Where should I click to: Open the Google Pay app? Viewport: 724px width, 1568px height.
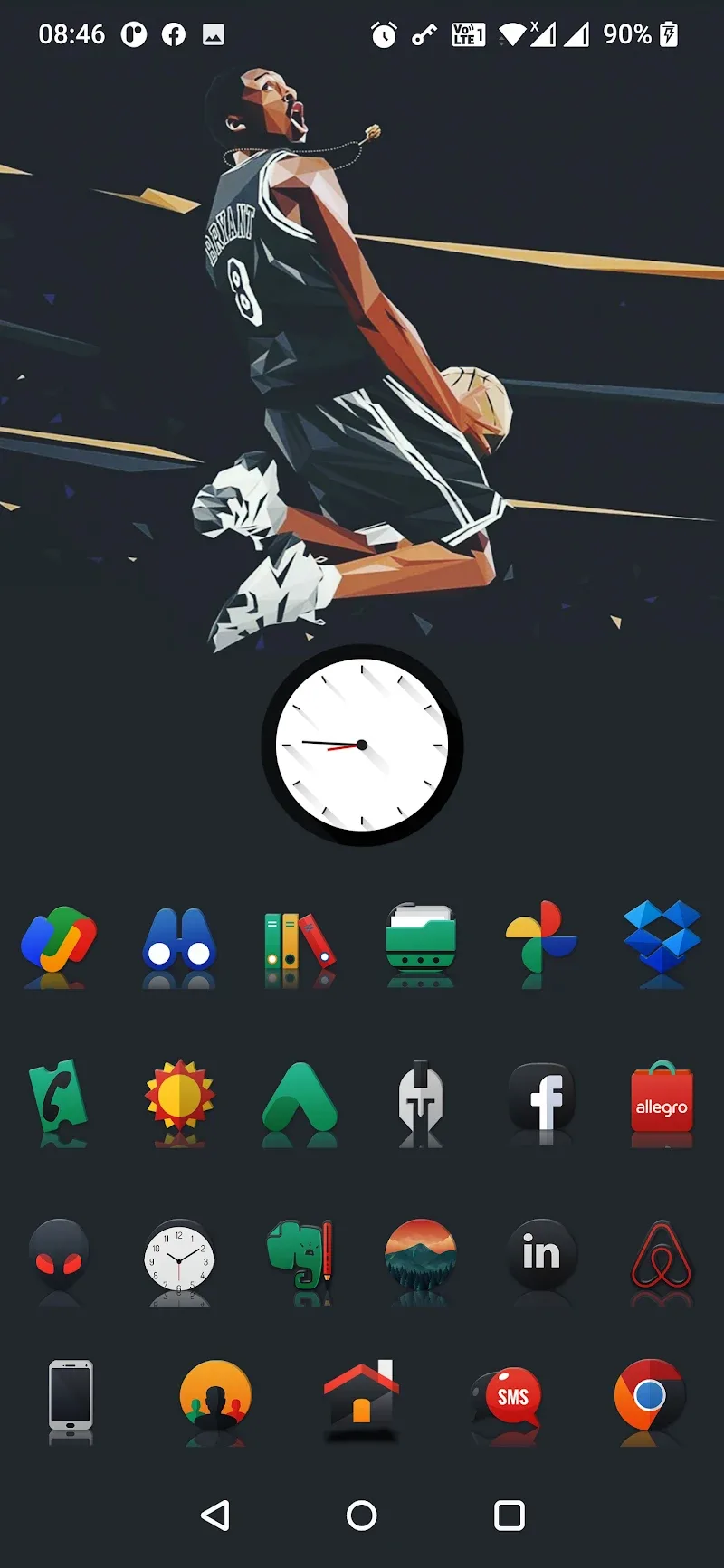click(59, 940)
